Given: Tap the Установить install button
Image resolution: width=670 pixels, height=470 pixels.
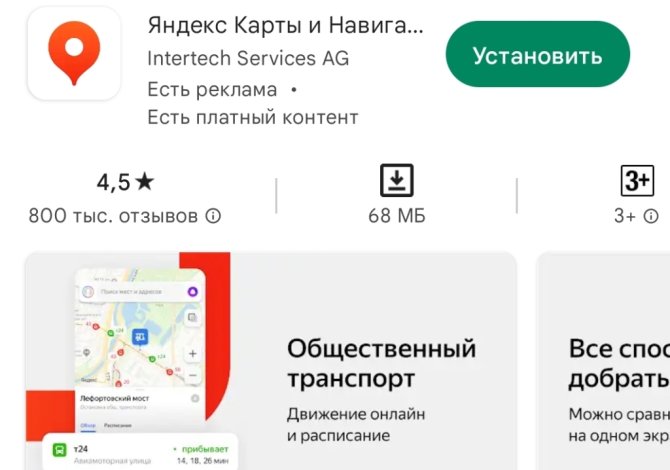Looking at the screenshot, I should pos(537,55).
